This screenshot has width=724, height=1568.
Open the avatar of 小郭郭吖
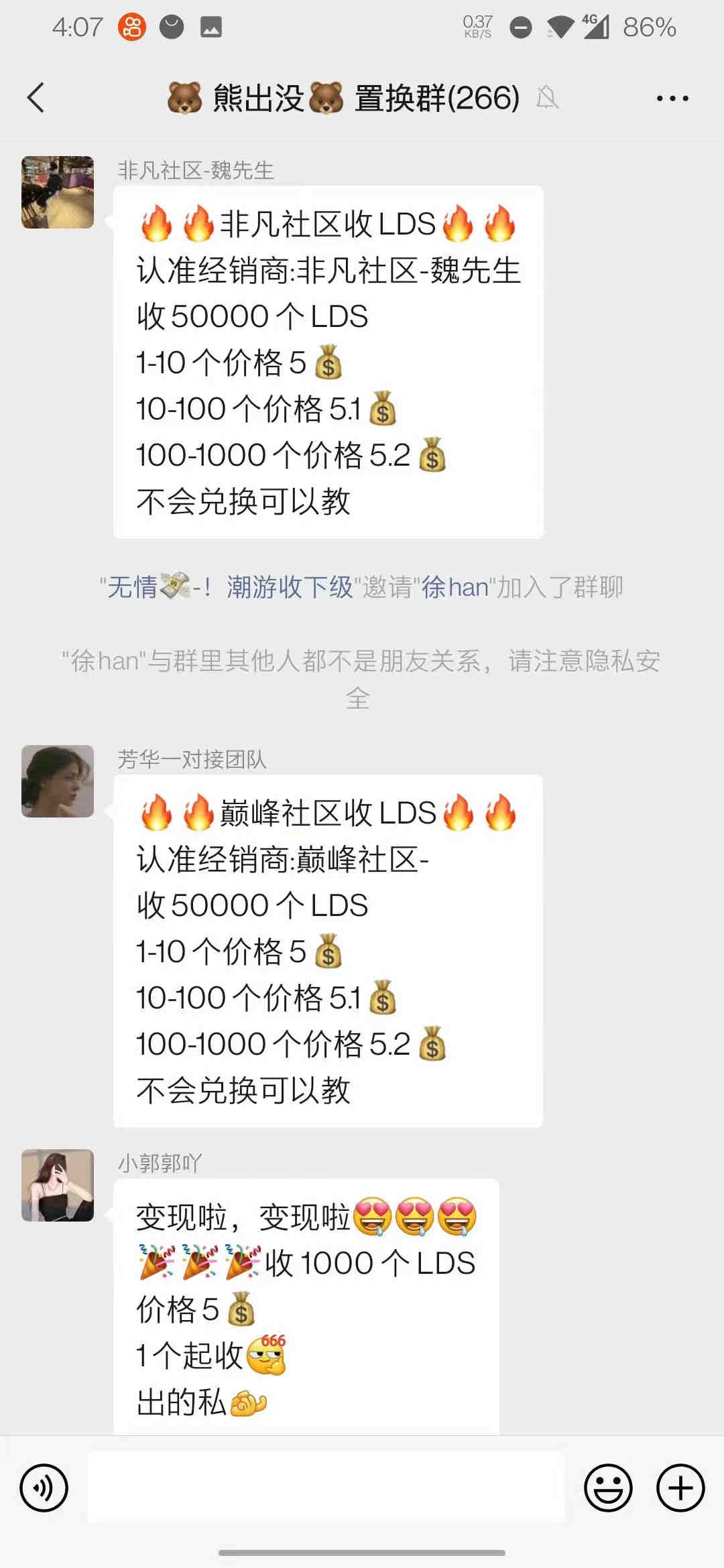pyautogui.click(x=58, y=1185)
